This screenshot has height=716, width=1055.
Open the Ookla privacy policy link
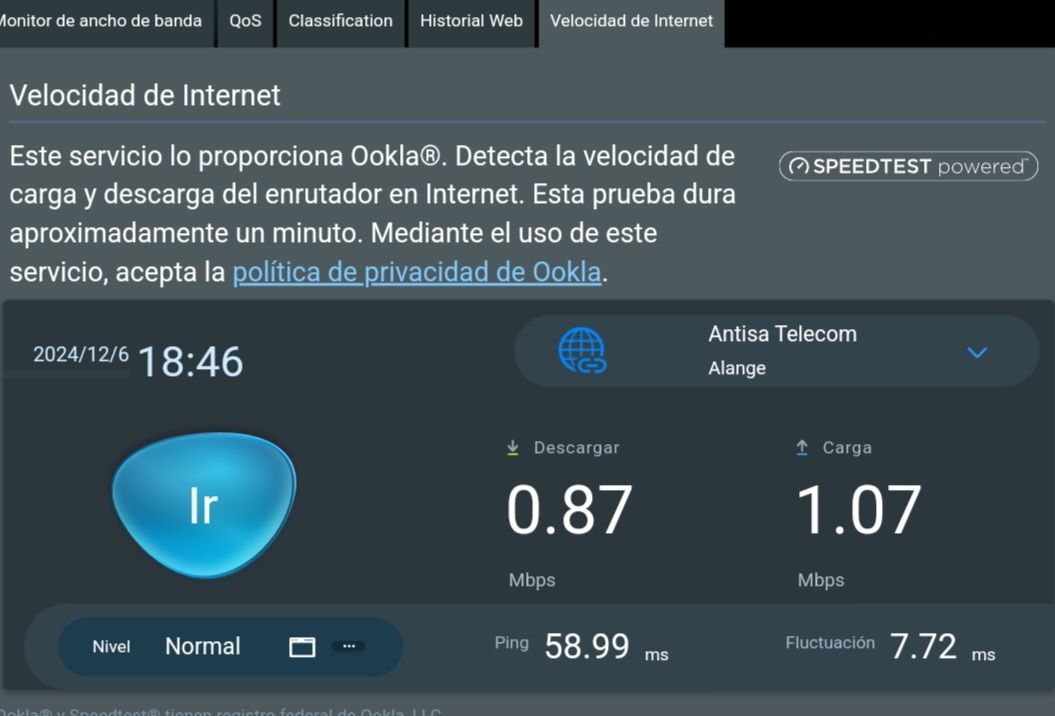[416, 272]
